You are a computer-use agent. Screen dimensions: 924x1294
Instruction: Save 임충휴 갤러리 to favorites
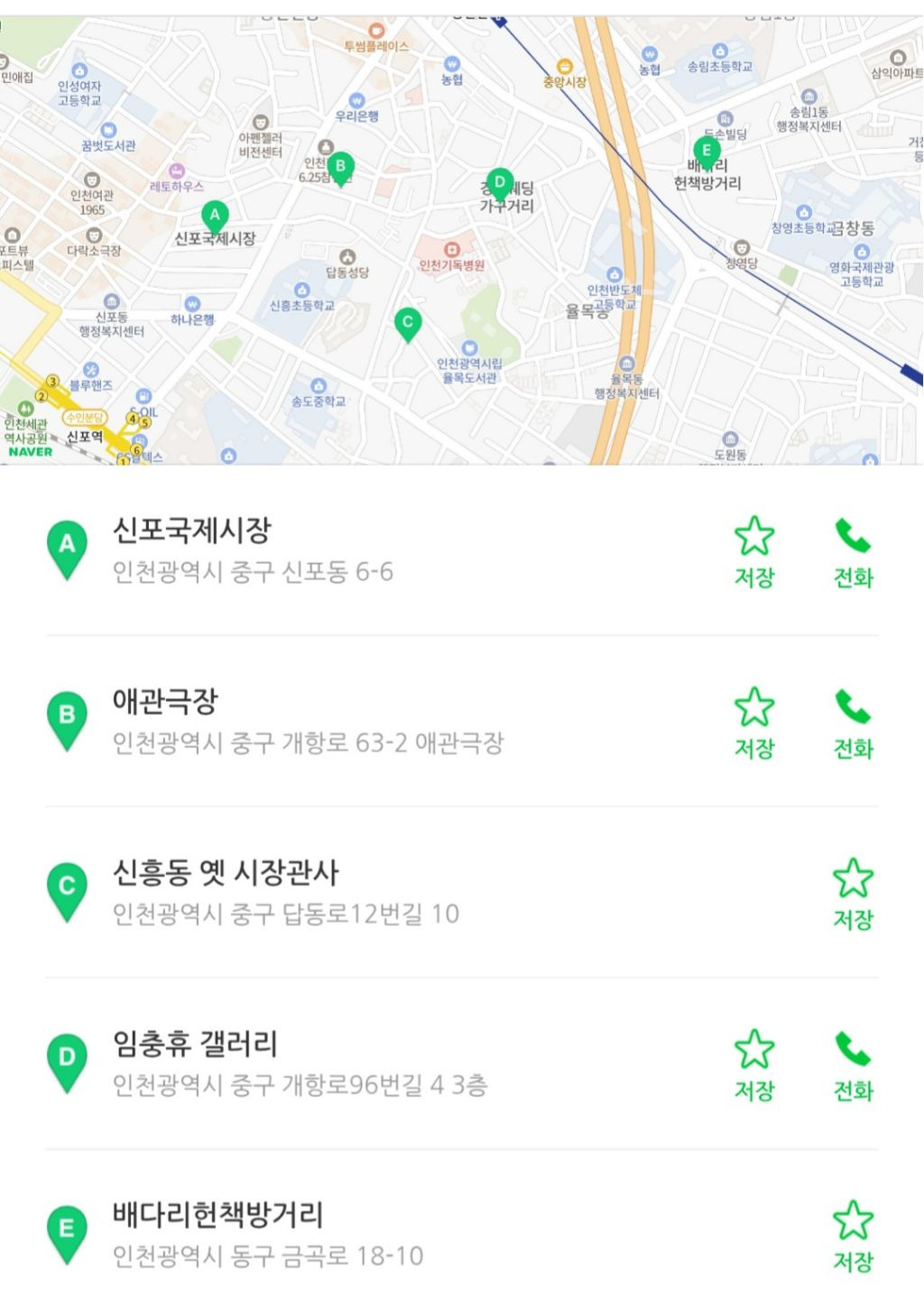pos(753,1065)
